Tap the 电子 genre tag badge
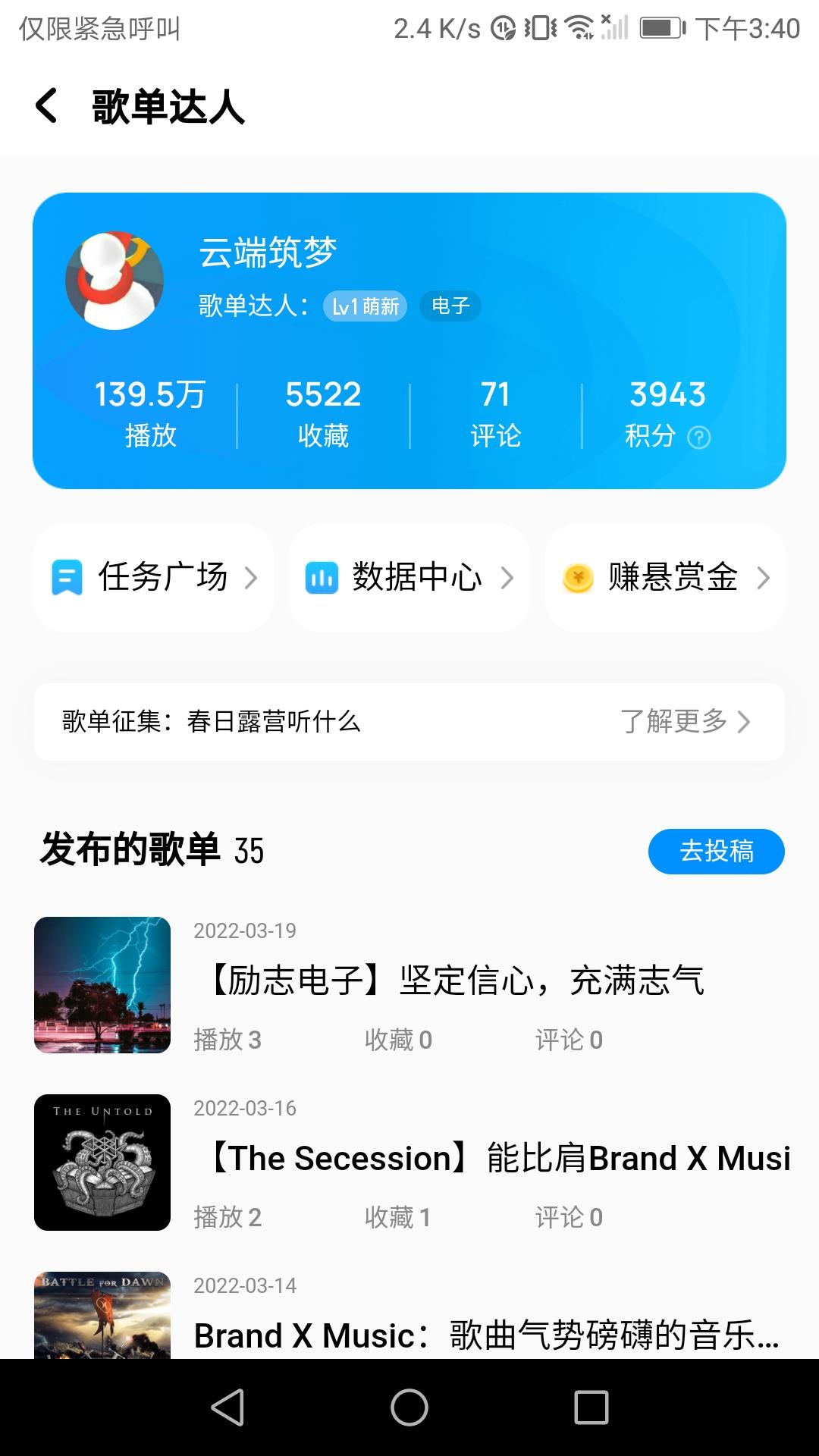Image resolution: width=819 pixels, height=1456 pixels. (x=451, y=306)
